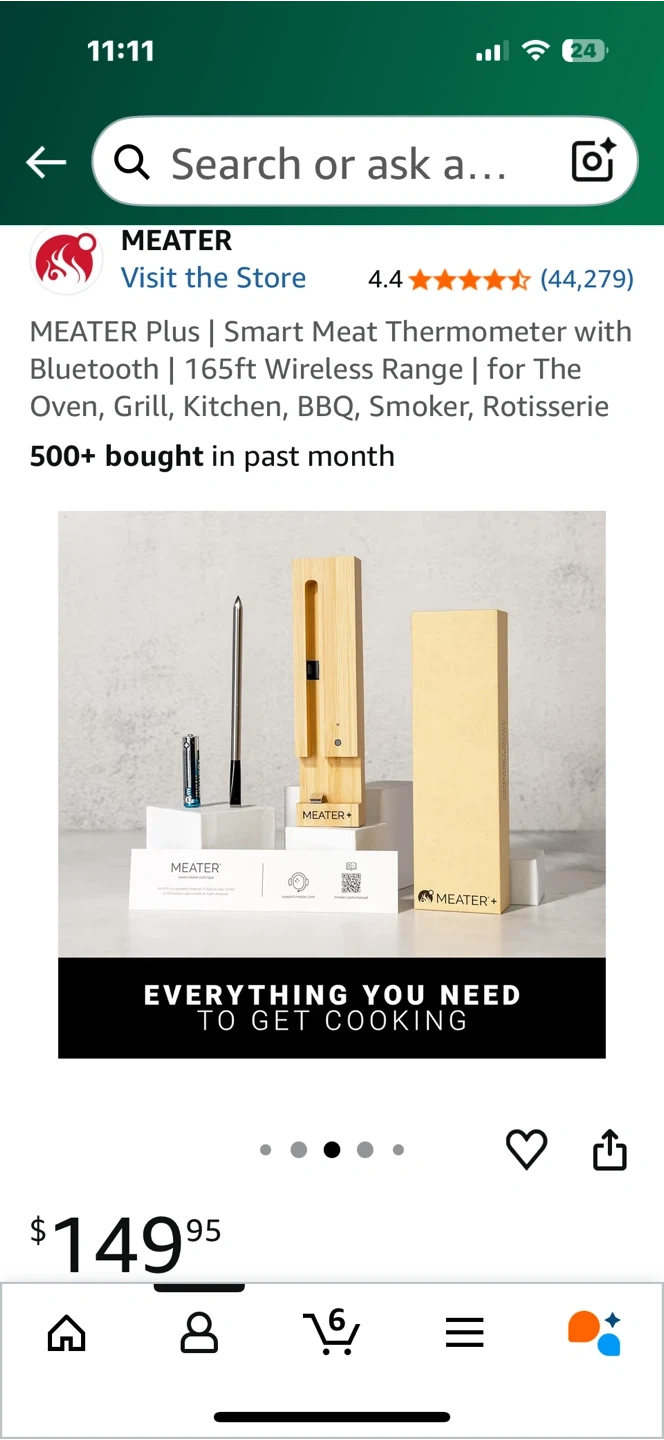Go back using the arrow icon
This screenshot has width=664, height=1440.
(46, 162)
